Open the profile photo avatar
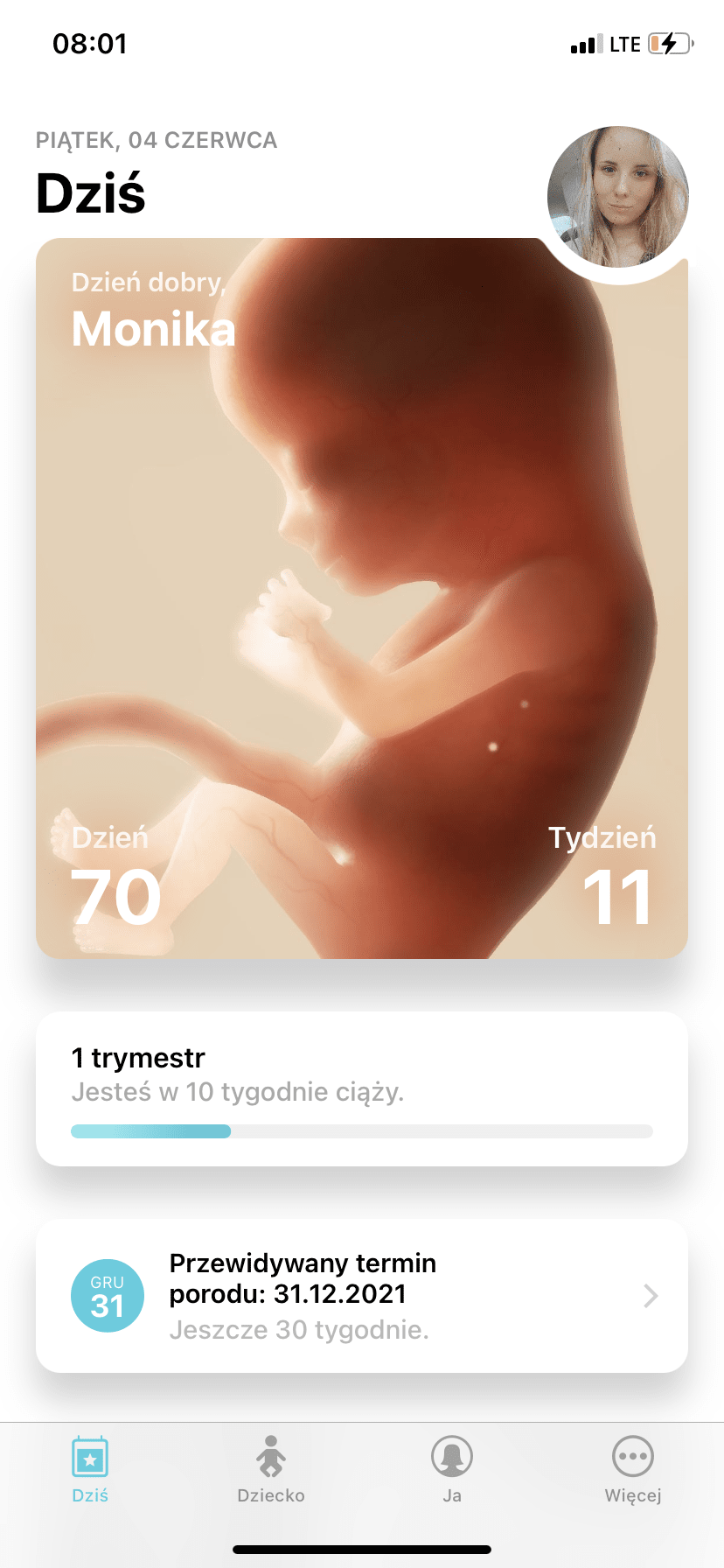Viewport: 724px width, 1568px height. (618, 197)
